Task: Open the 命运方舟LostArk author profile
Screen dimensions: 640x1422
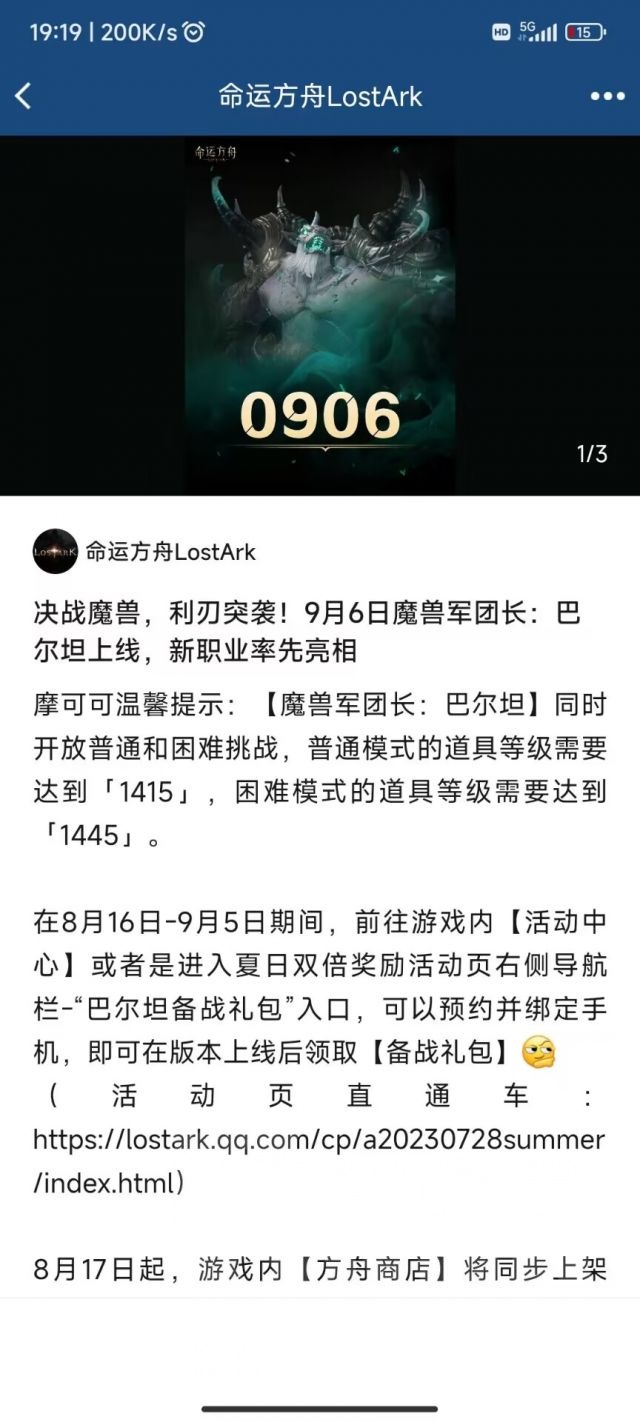Action: (x=145, y=551)
